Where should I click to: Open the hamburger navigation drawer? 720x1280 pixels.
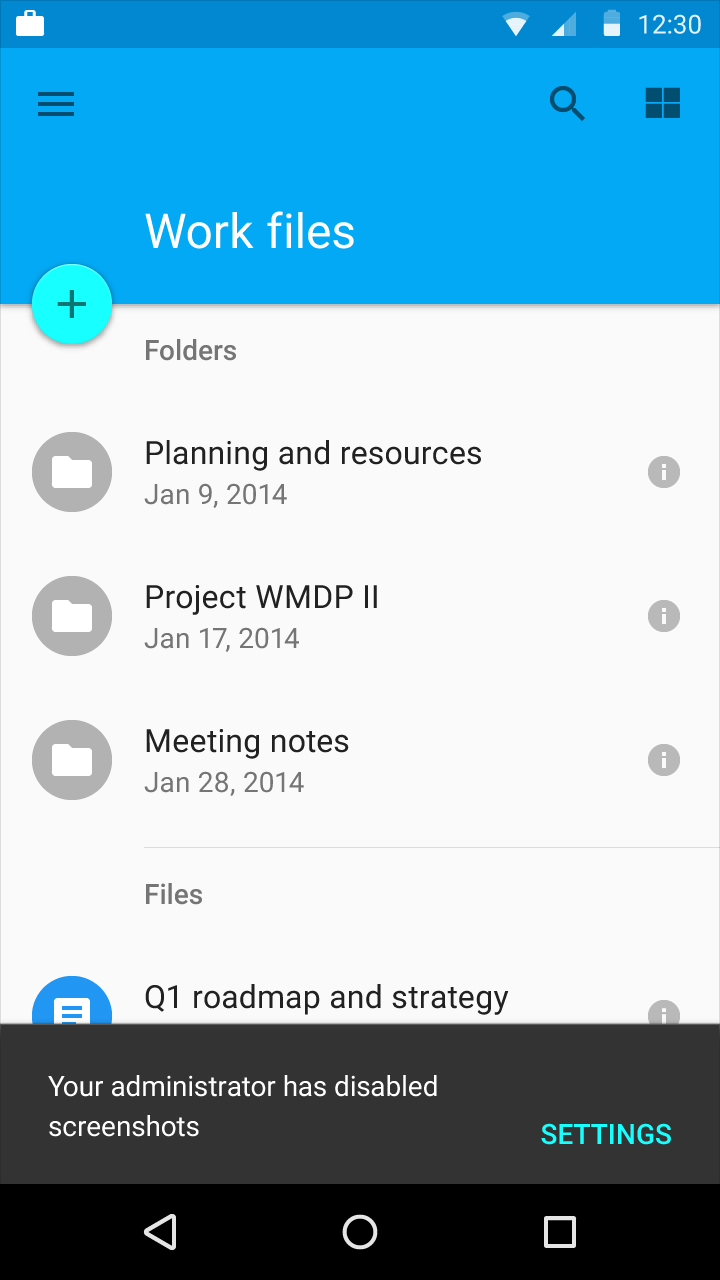coord(56,104)
